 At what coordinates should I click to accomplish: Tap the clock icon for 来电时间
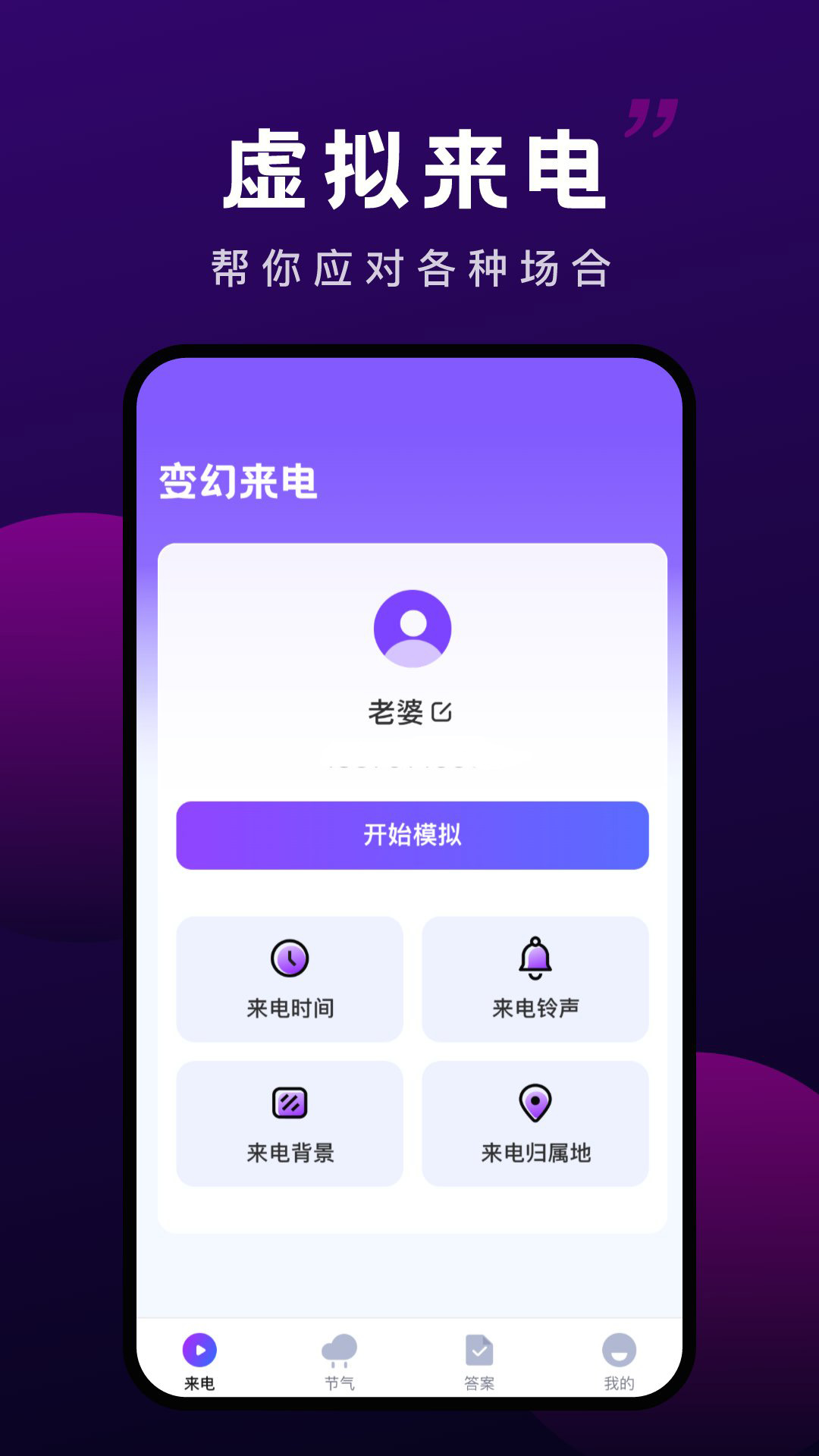[x=290, y=959]
